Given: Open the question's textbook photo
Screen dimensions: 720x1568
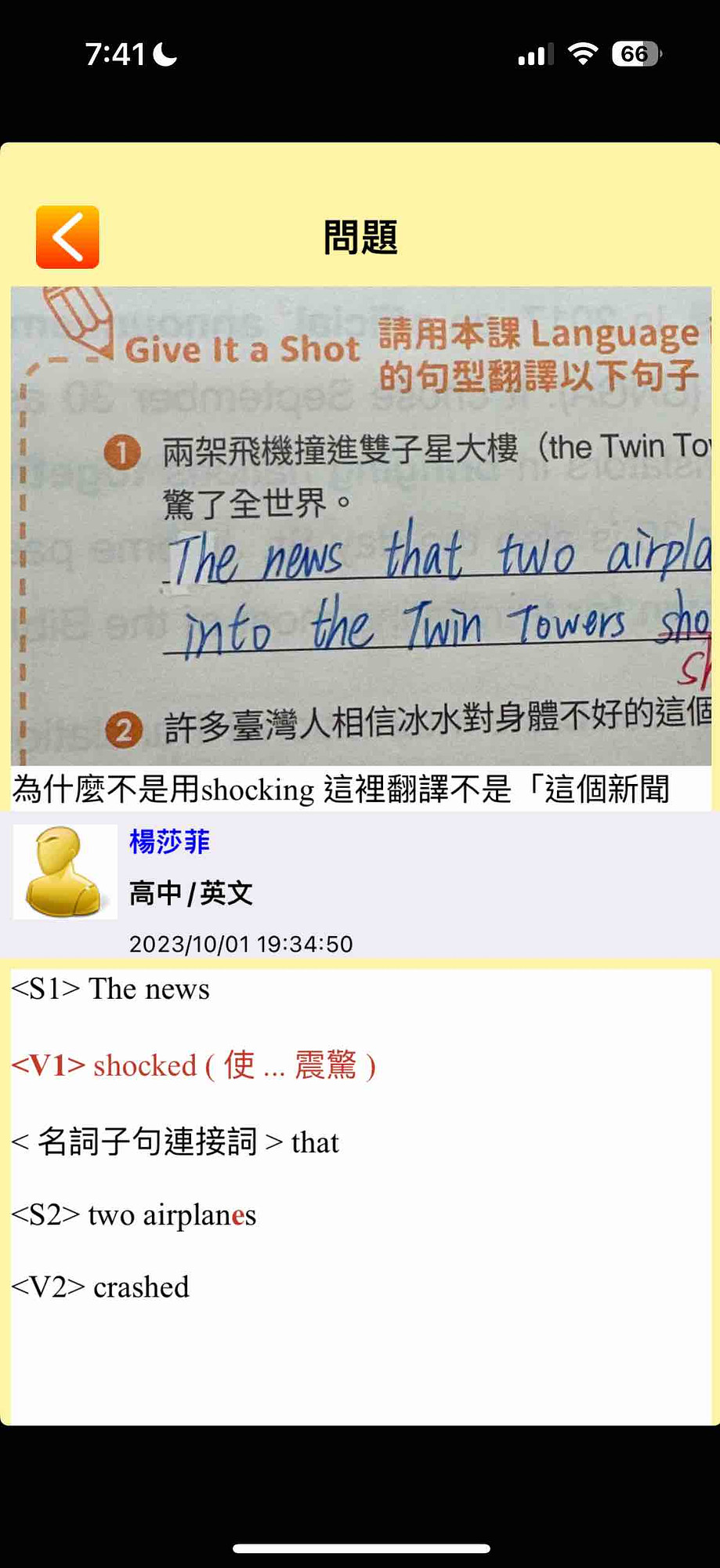Looking at the screenshot, I should (360, 525).
